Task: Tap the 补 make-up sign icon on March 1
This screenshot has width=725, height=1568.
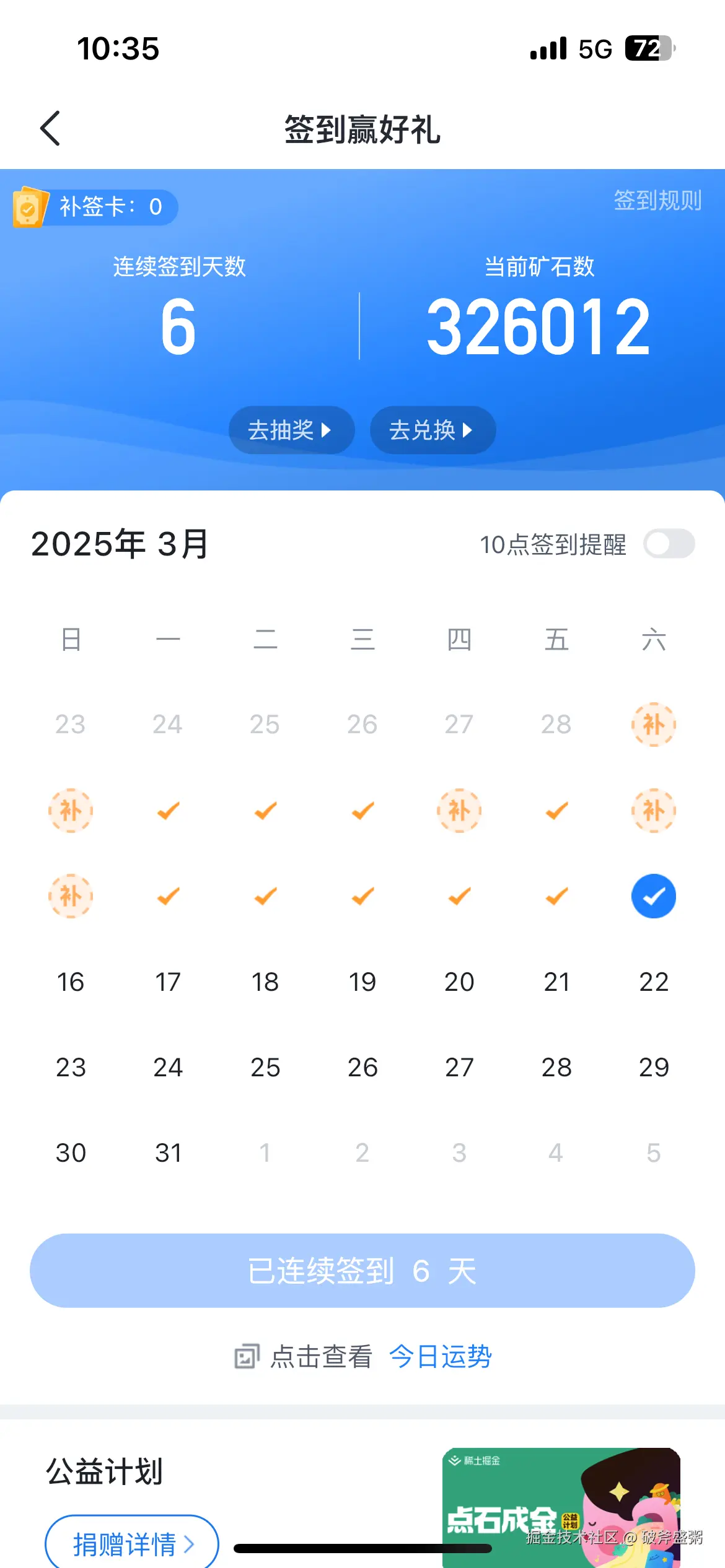Action: (x=654, y=725)
